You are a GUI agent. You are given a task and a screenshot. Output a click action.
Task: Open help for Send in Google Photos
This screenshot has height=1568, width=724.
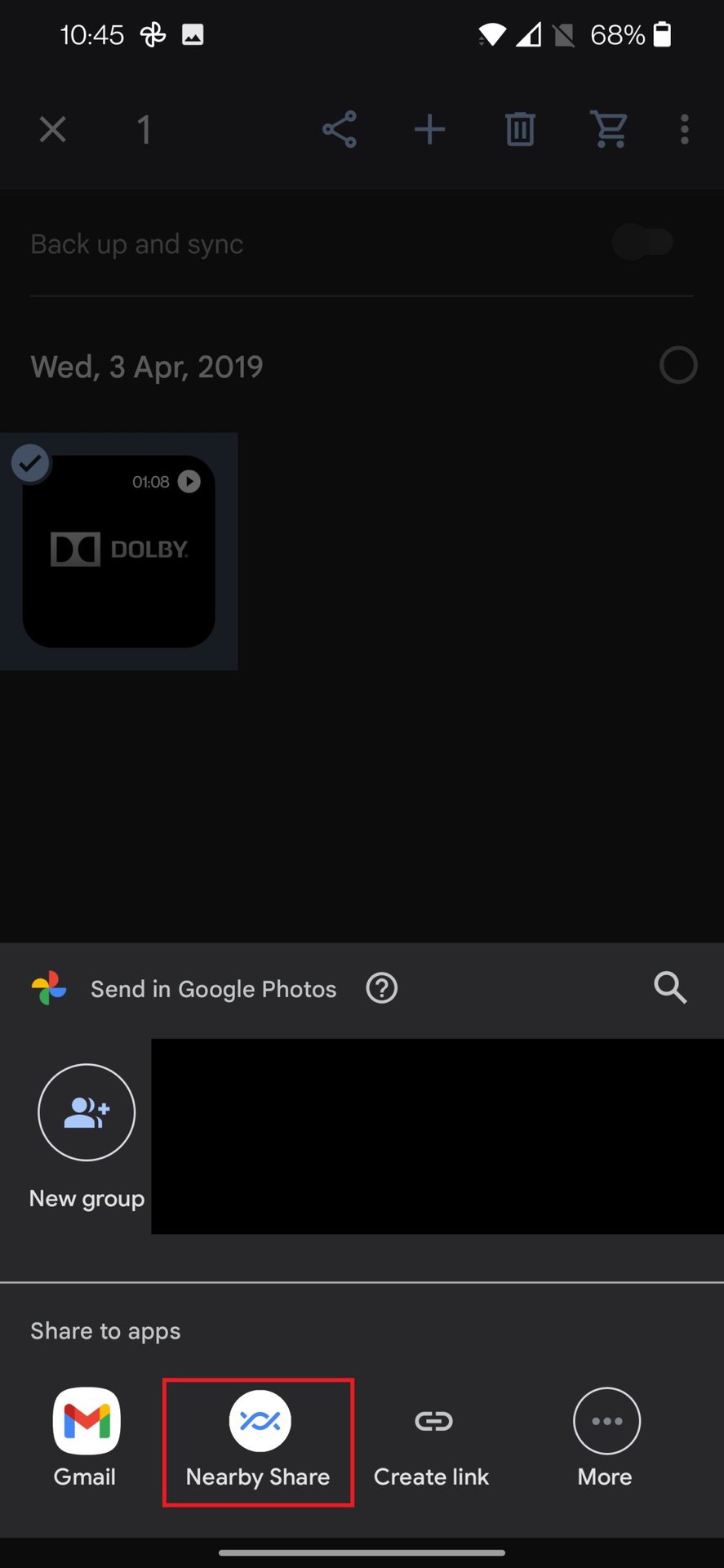(x=381, y=988)
